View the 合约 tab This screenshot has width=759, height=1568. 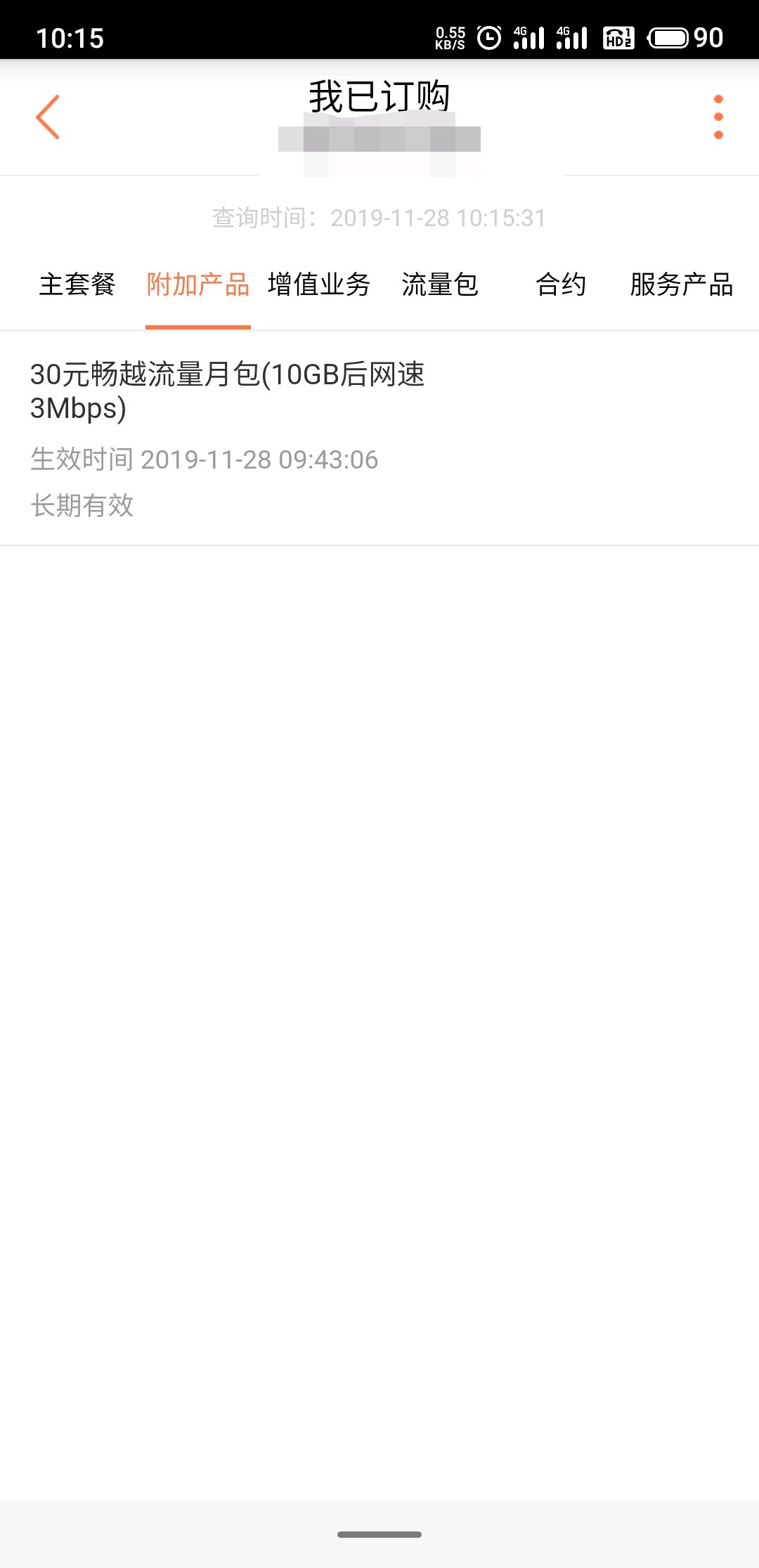pyautogui.click(x=561, y=285)
